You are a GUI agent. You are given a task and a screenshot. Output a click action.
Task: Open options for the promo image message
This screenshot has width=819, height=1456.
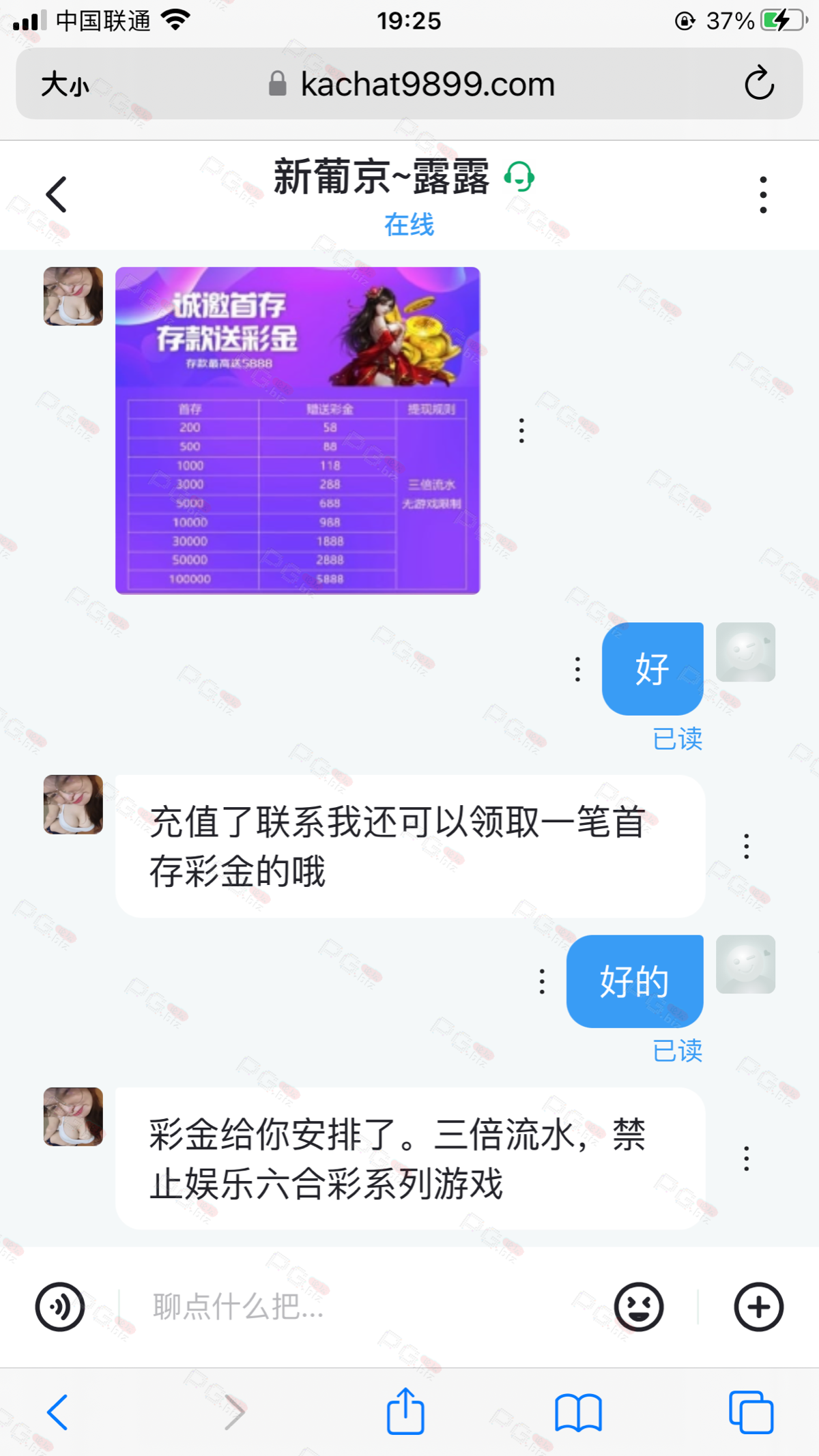[521, 431]
